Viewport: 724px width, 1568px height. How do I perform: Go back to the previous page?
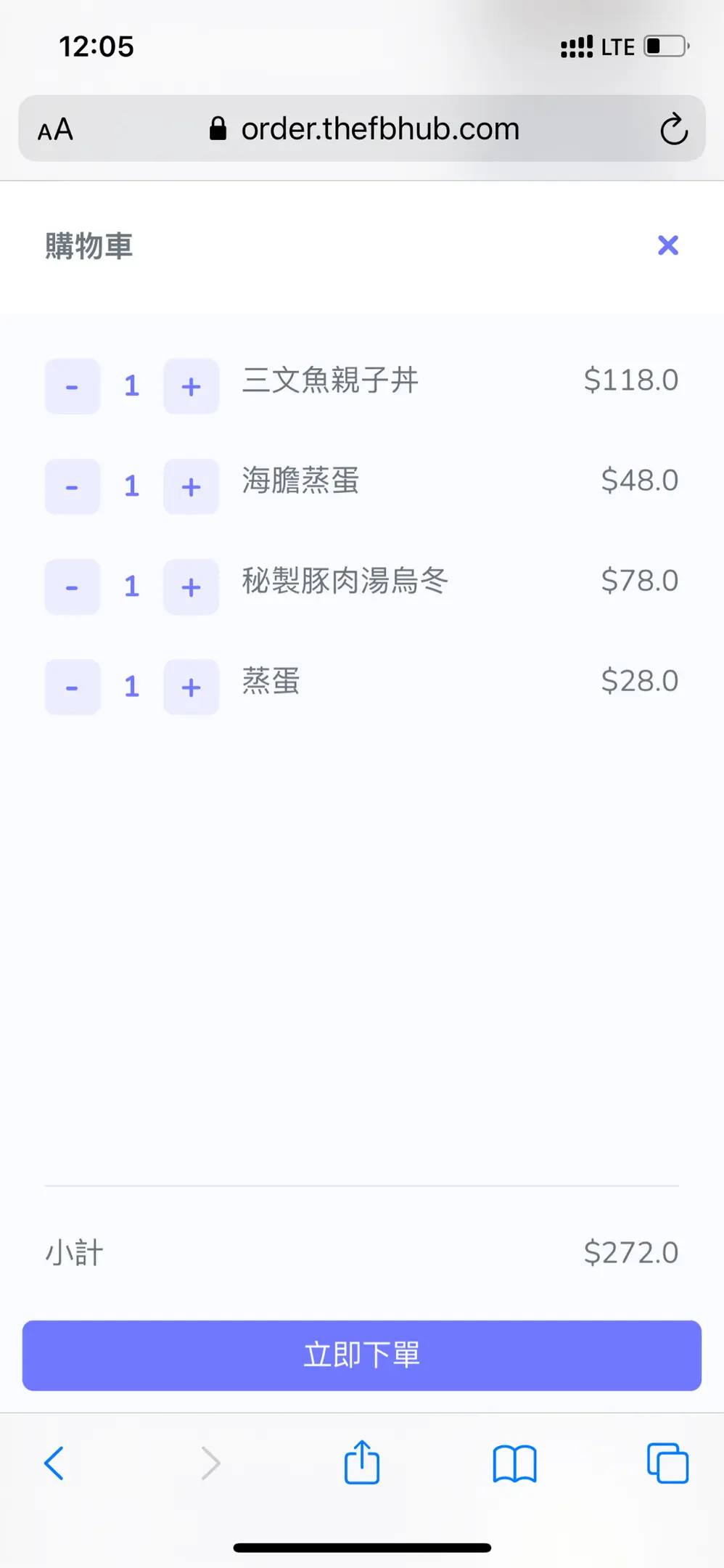pyautogui.click(x=54, y=1463)
